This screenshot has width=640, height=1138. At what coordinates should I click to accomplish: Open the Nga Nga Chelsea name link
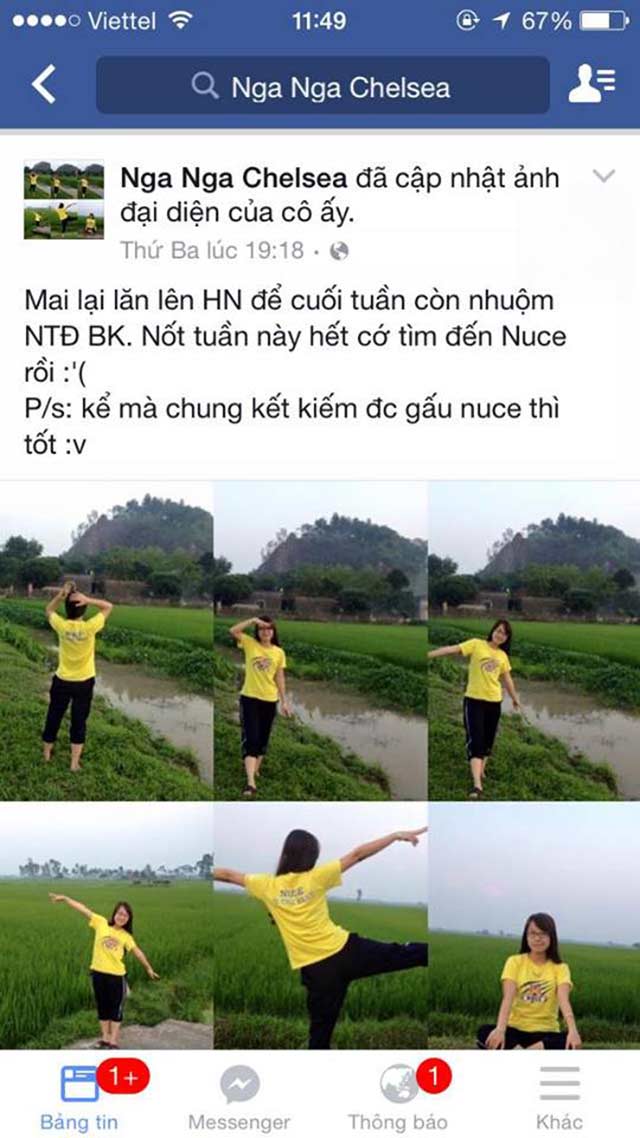click(233, 179)
